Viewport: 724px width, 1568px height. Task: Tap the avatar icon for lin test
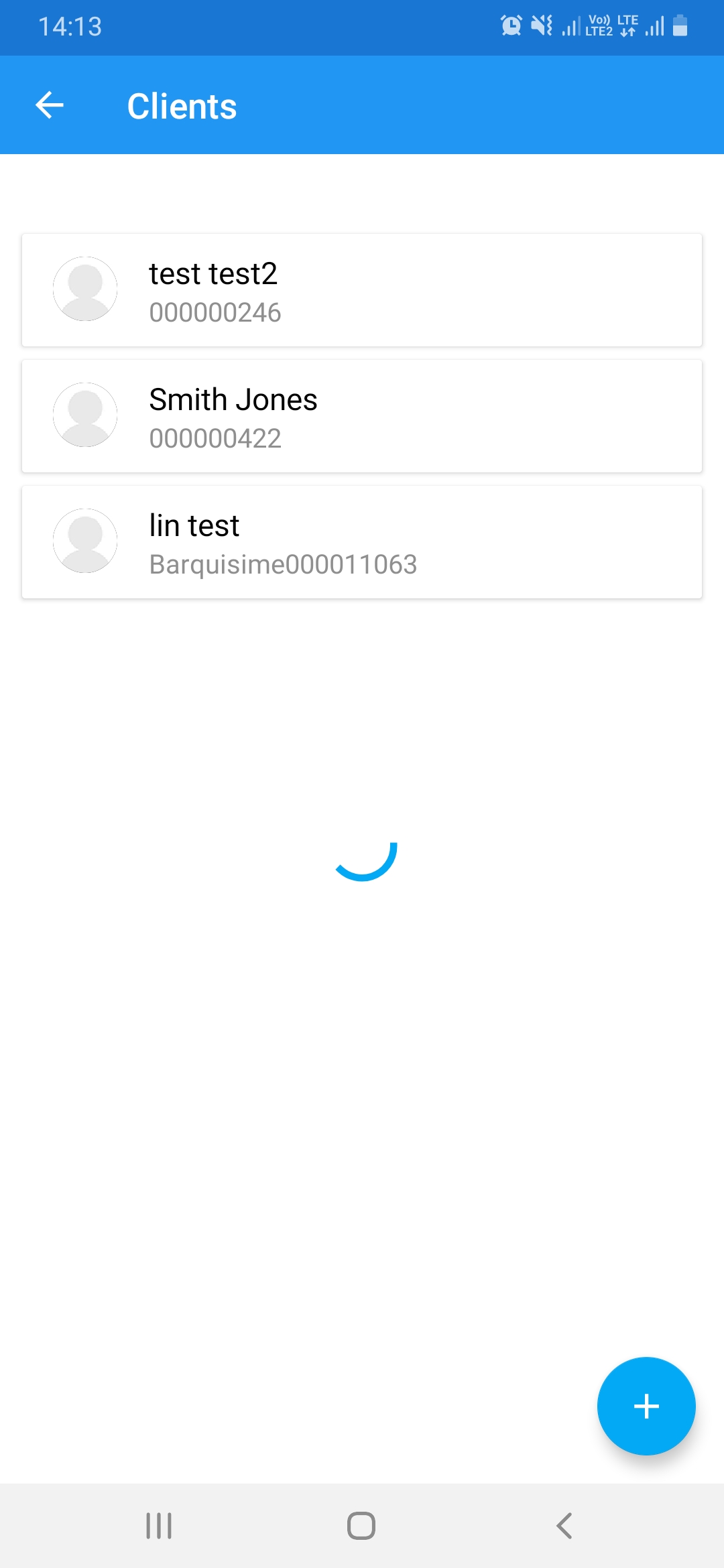(84, 540)
